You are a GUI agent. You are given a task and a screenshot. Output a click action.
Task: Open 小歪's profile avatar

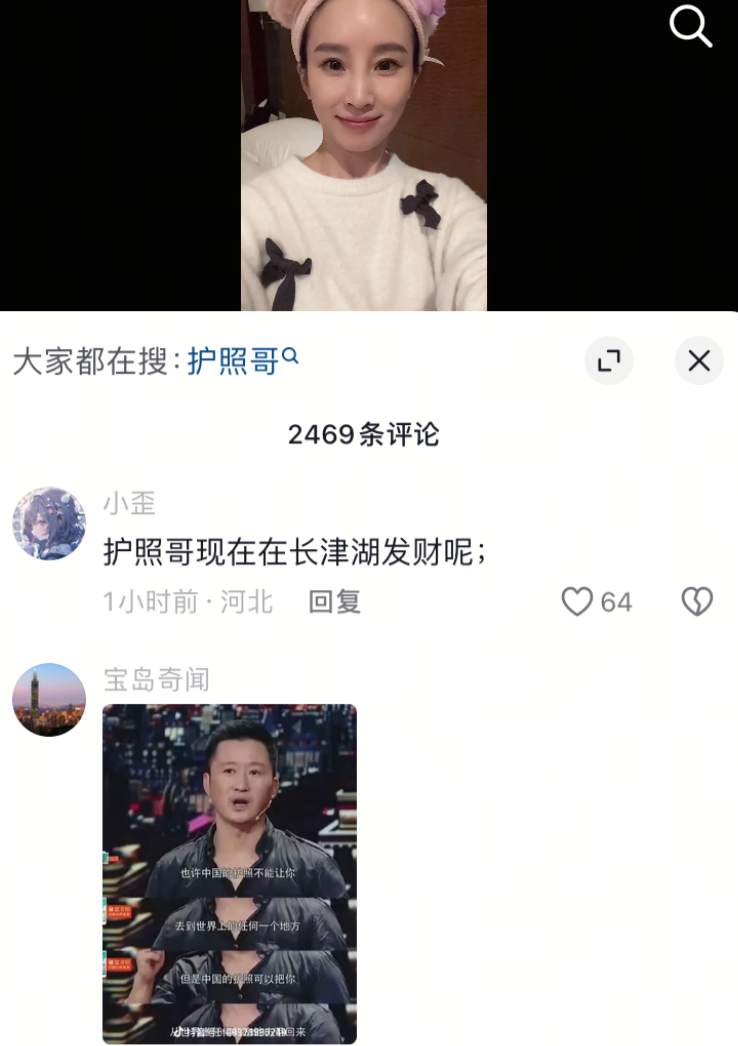tap(49, 523)
